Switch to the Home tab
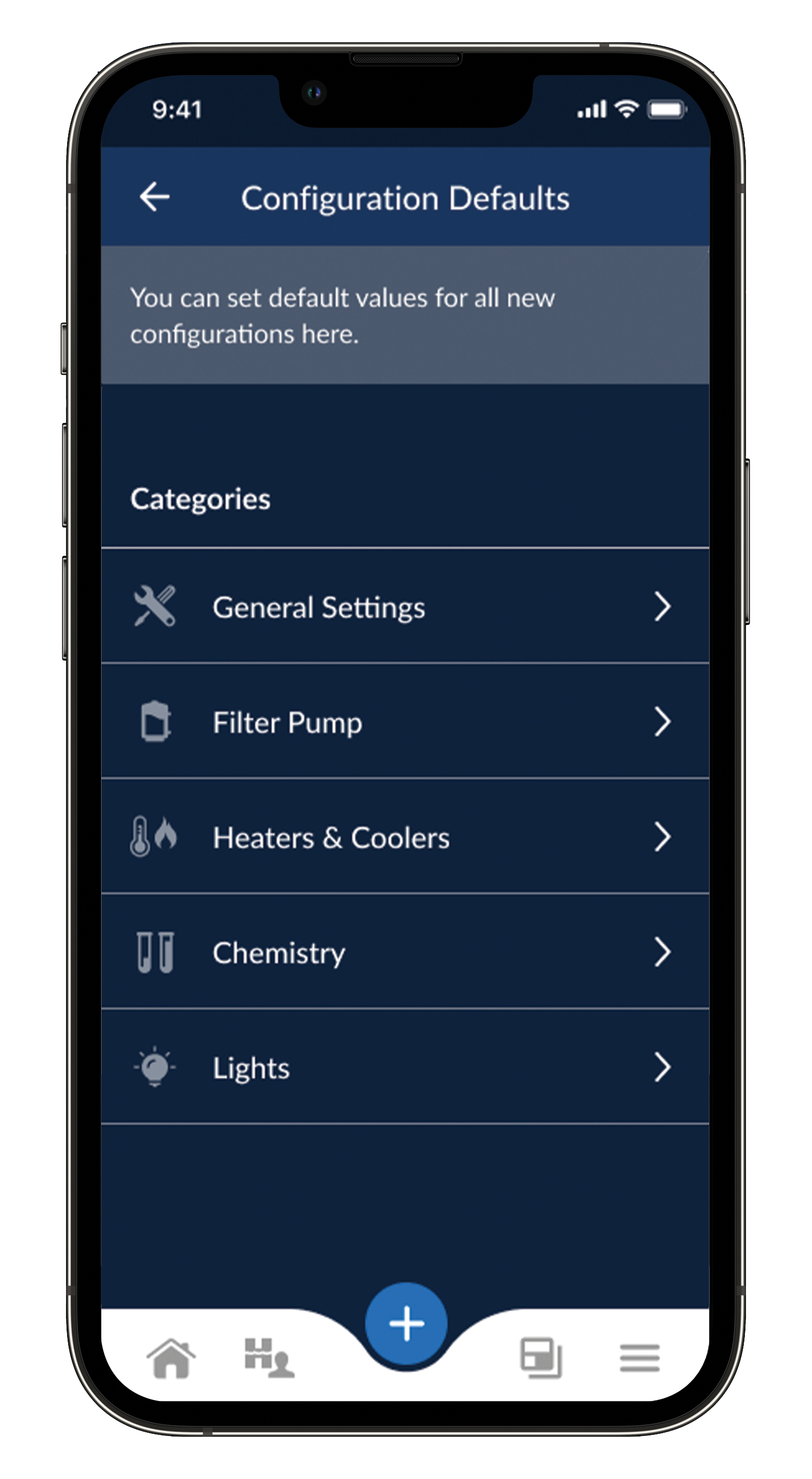Viewport: 812px width, 1479px height. click(171, 1358)
